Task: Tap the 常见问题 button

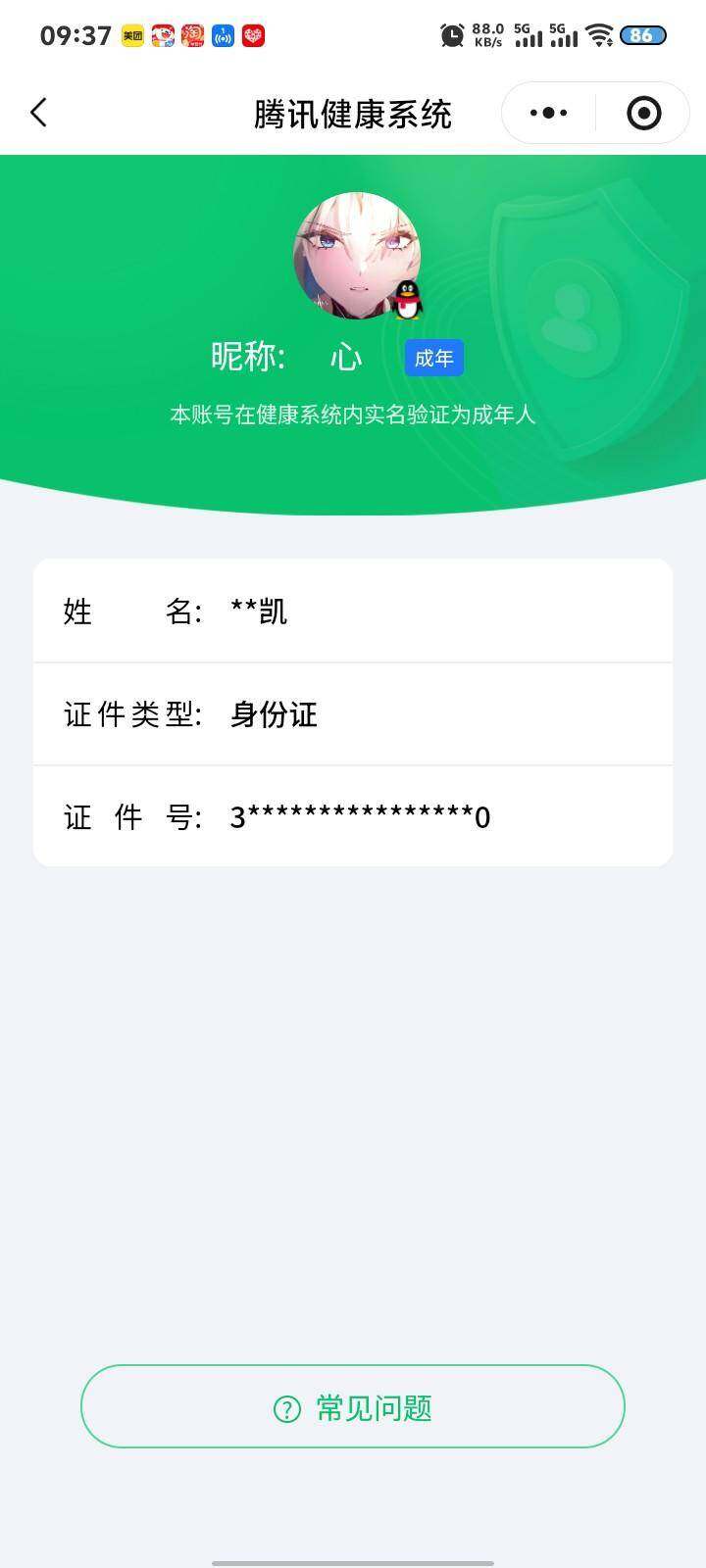Action: click(x=353, y=1406)
